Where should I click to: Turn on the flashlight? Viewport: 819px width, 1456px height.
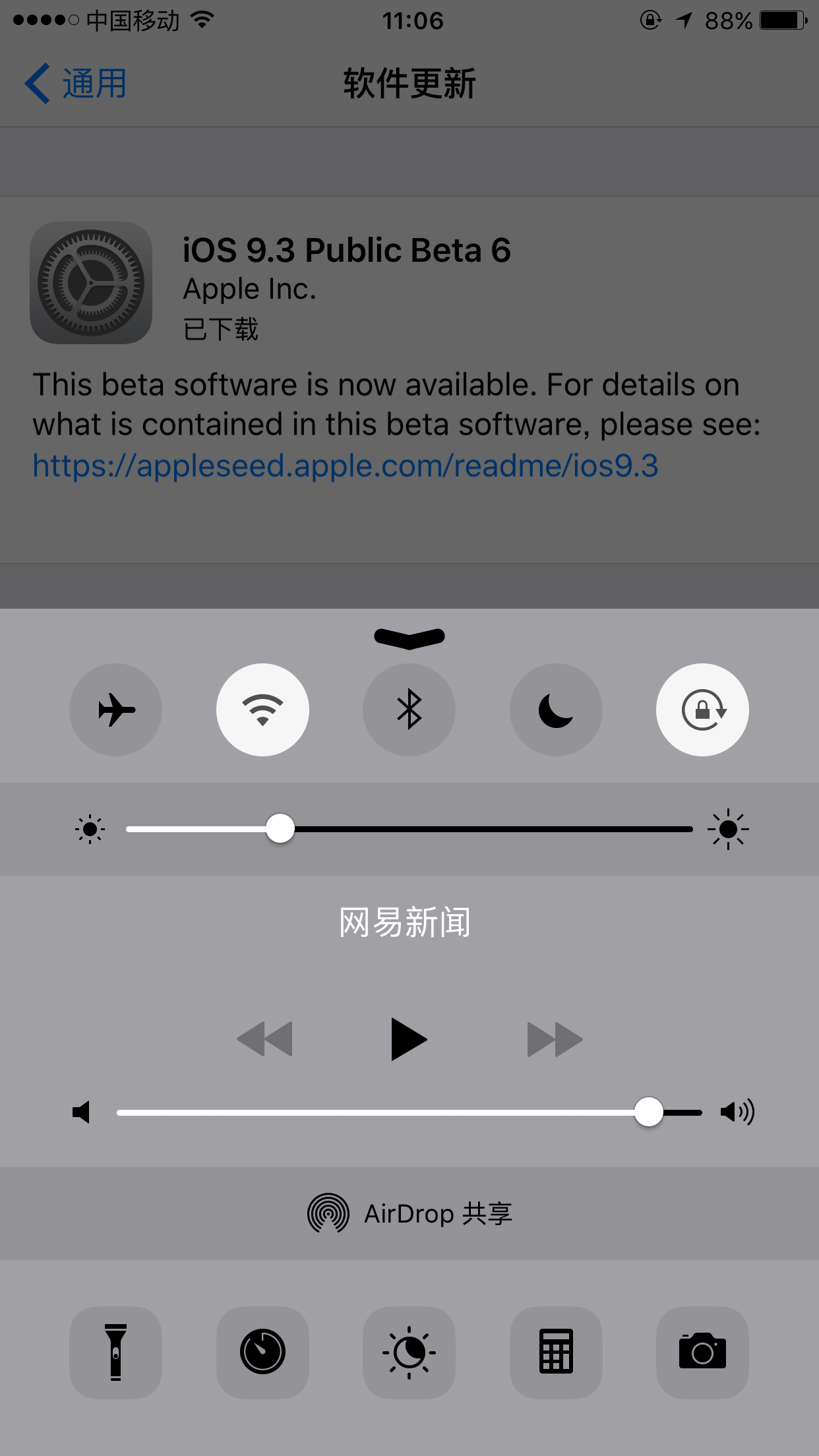[115, 1352]
